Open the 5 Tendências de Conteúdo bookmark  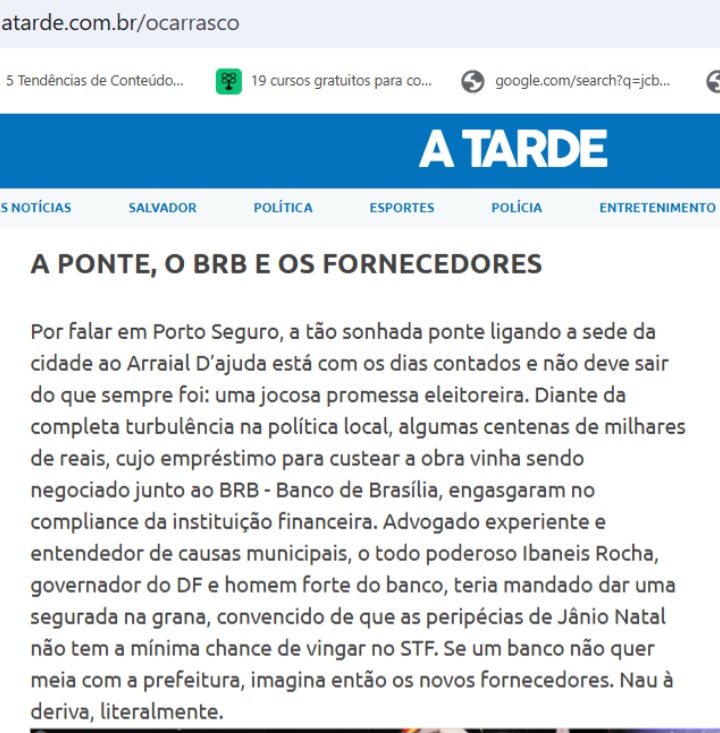point(94,81)
